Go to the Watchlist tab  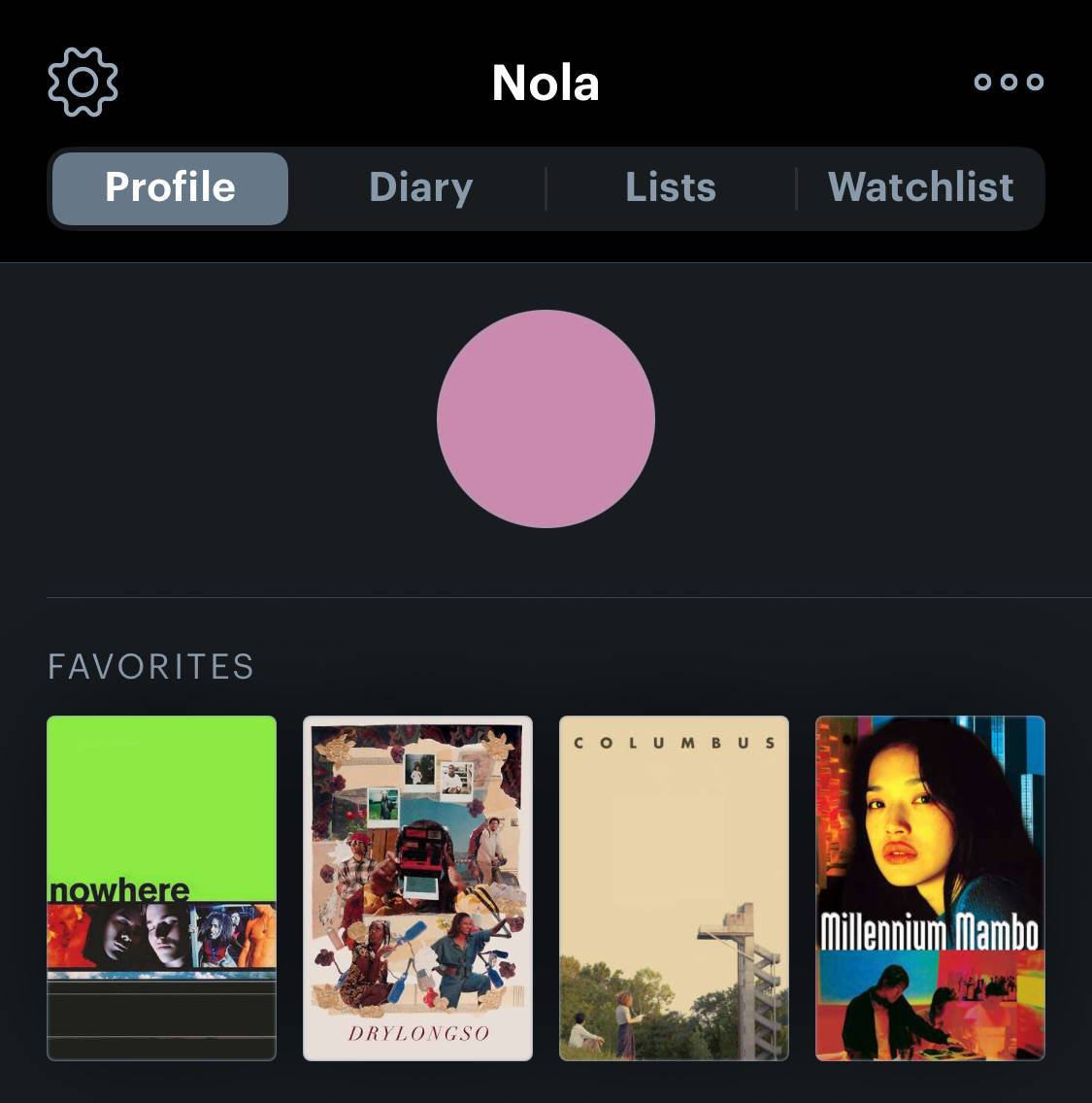(920, 187)
